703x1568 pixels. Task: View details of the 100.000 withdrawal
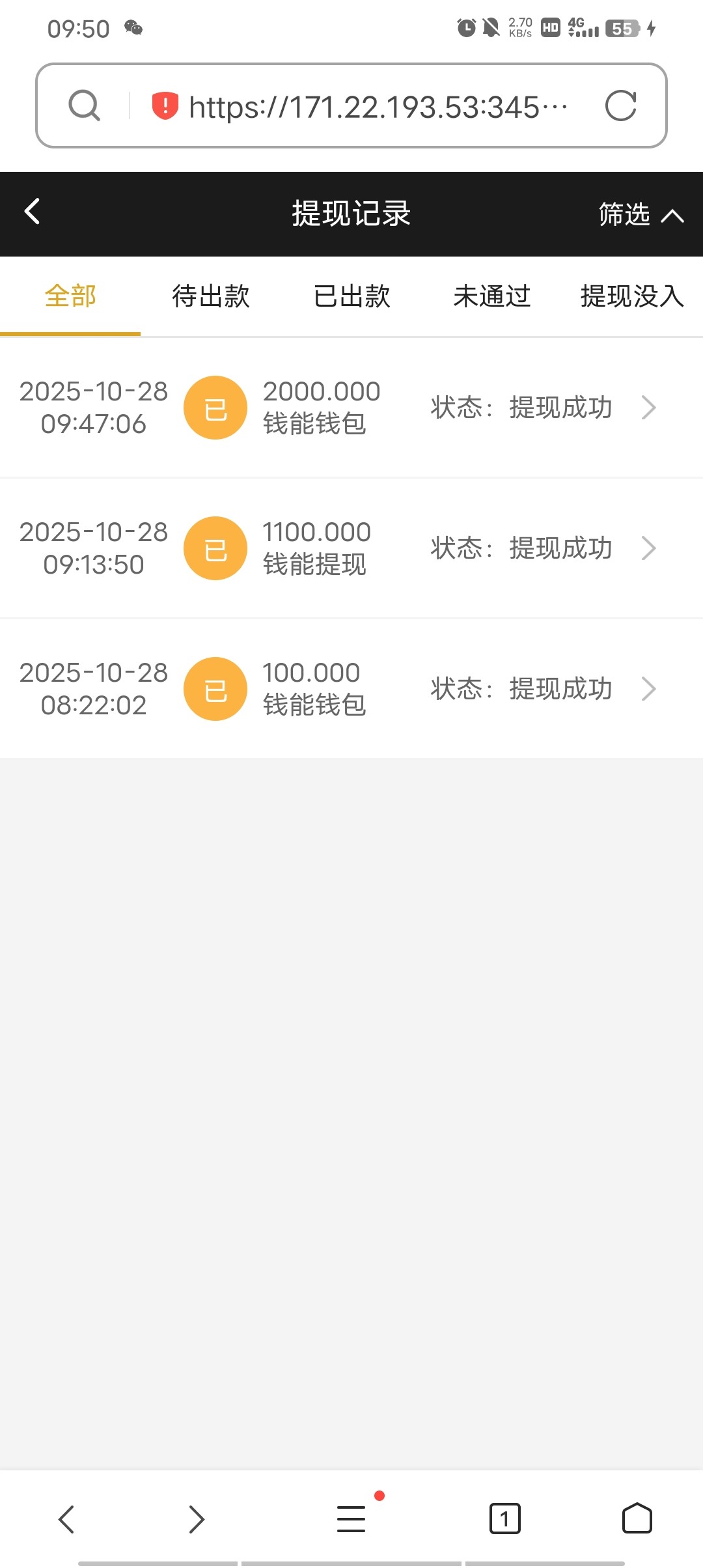tap(351, 689)
